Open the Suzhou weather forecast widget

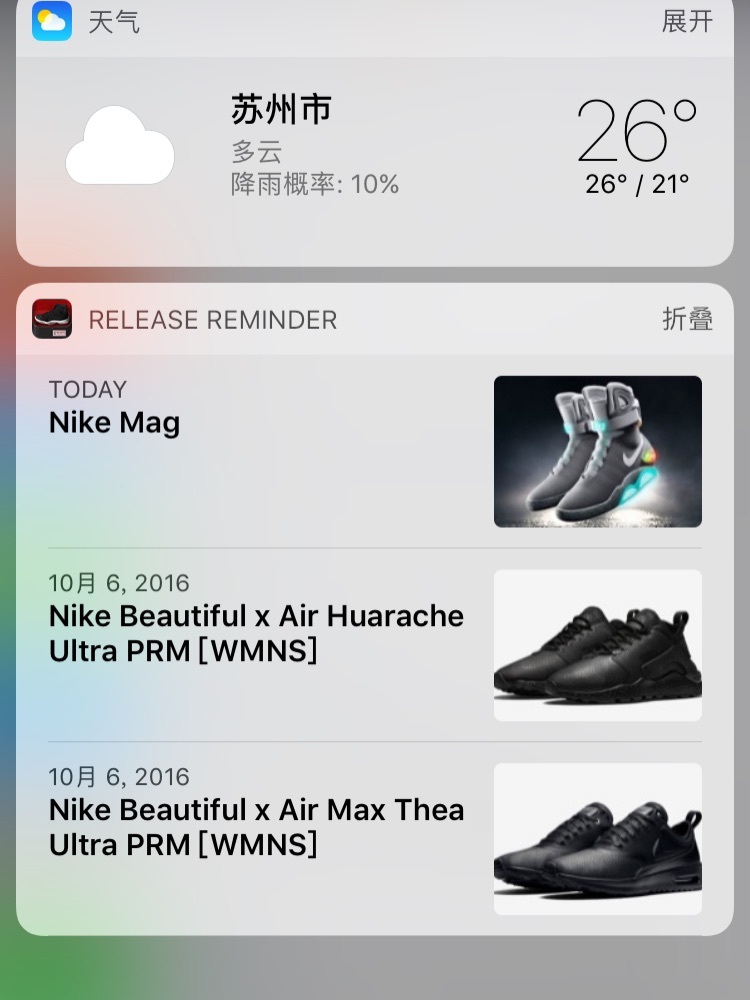coord(375,160)
